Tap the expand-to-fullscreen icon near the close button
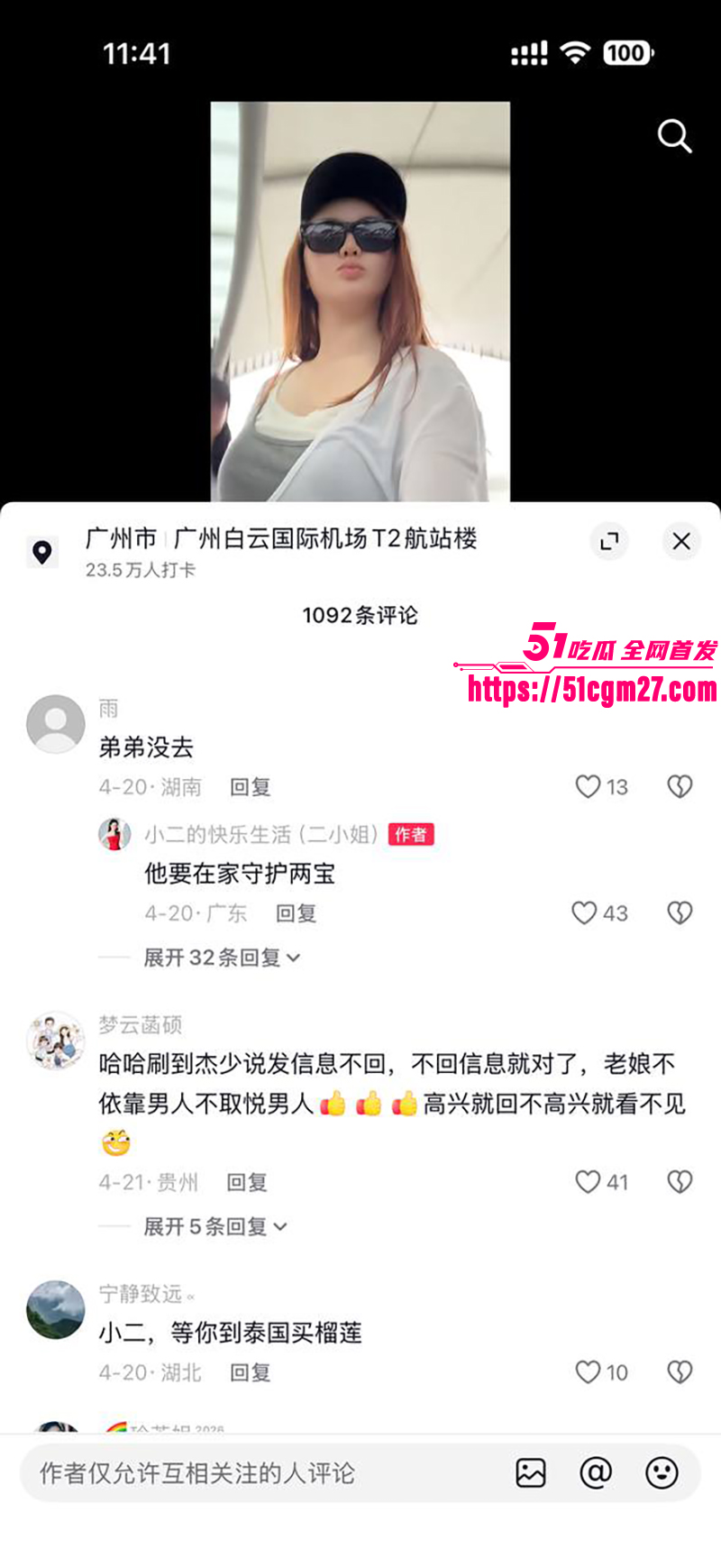 point(609,541)
